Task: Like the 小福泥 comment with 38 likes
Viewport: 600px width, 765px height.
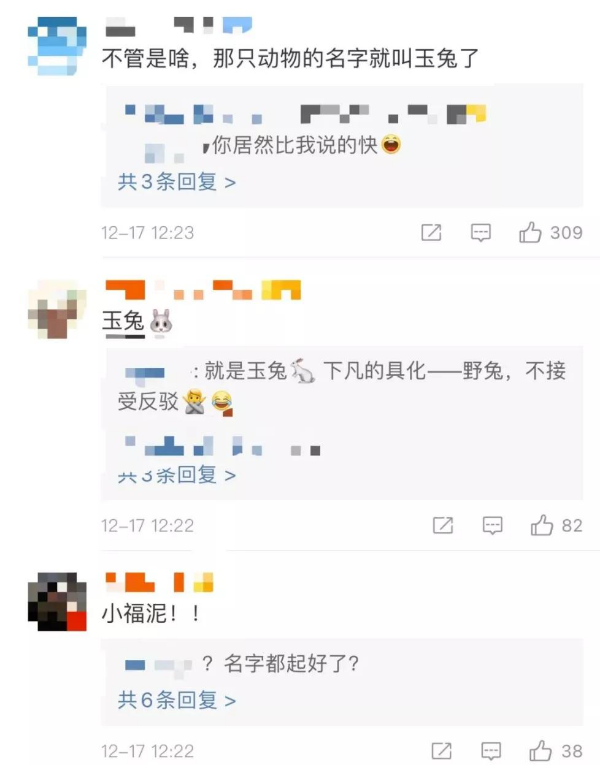Action: tap(542, 750)
